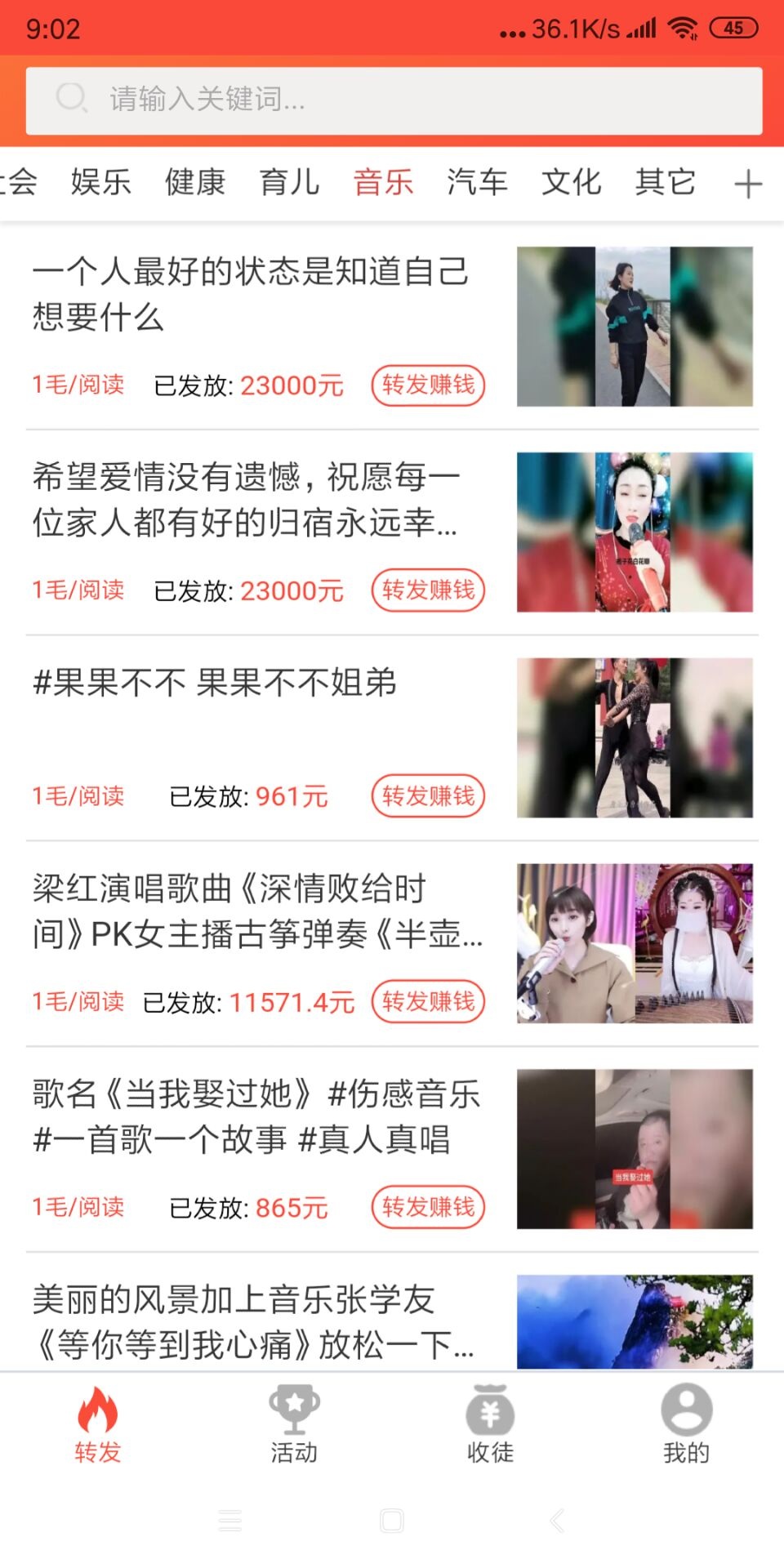Open the 我的 profile icon
The height and width of the screenshot is (1568, 784).
click(x=684, y=1417)
